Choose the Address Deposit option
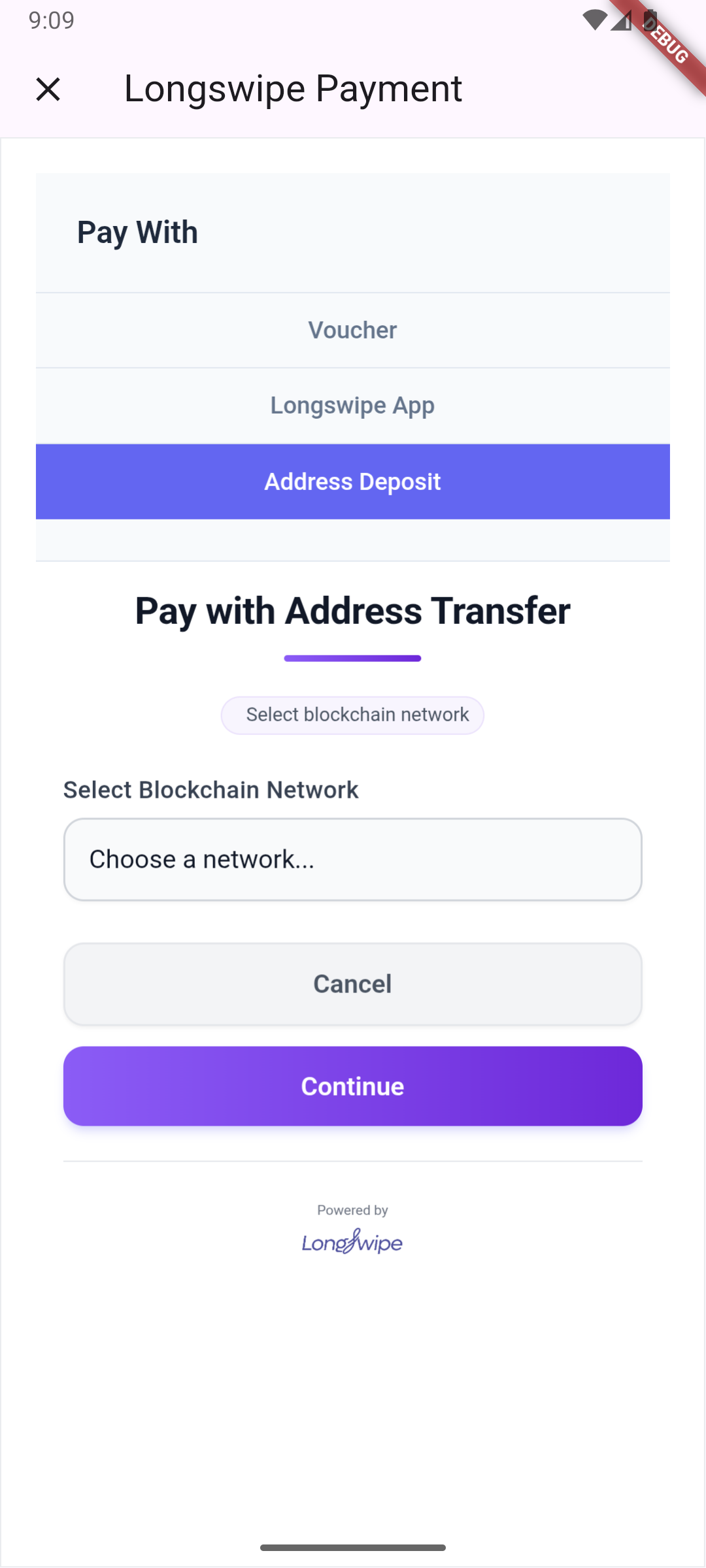Image resolution: width=706 pixels, height=1568 pixels. coord(353,482)
